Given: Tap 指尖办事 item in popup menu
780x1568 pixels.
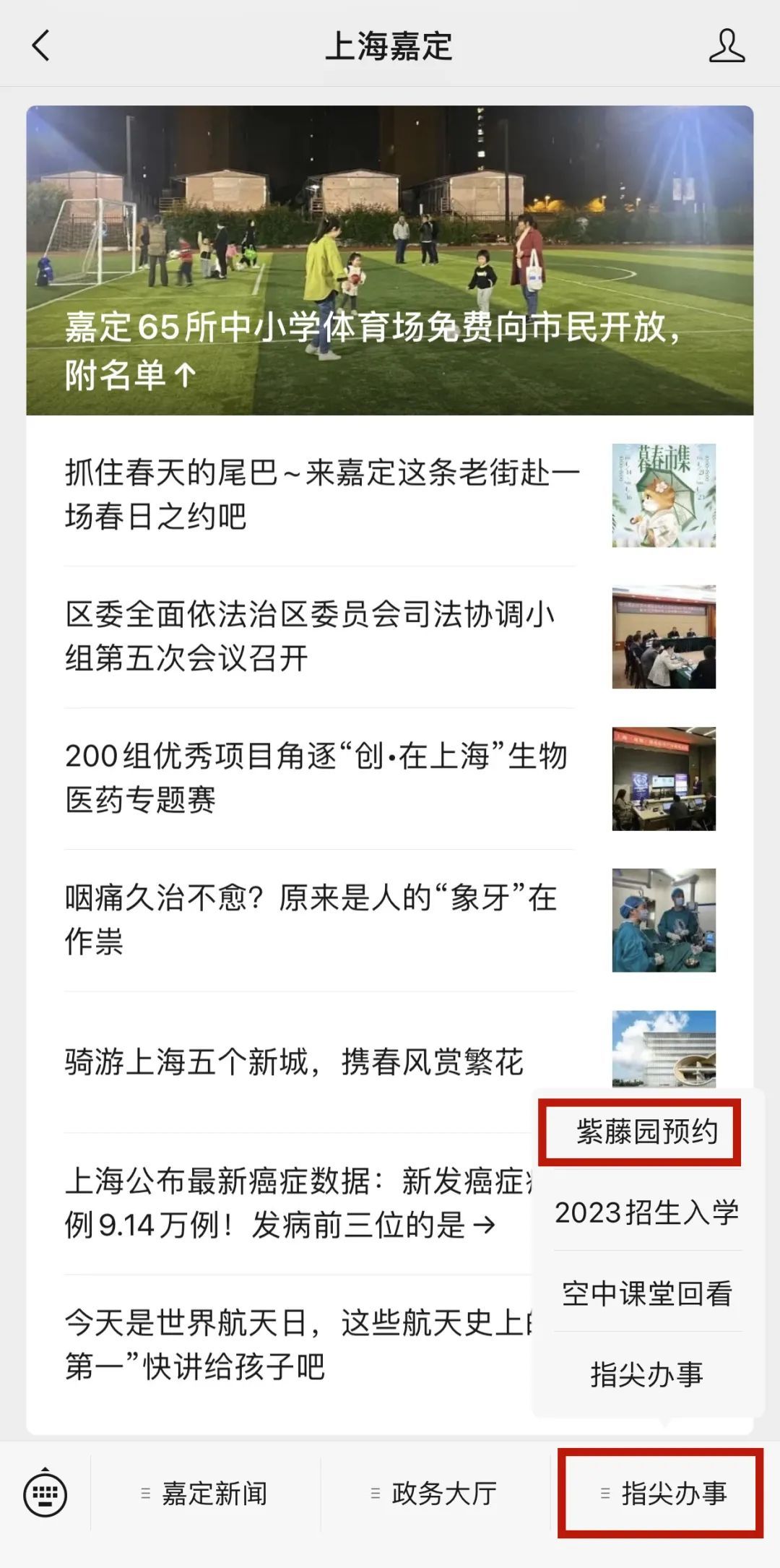Looking at the screenshot, I should click(646, 1374).
